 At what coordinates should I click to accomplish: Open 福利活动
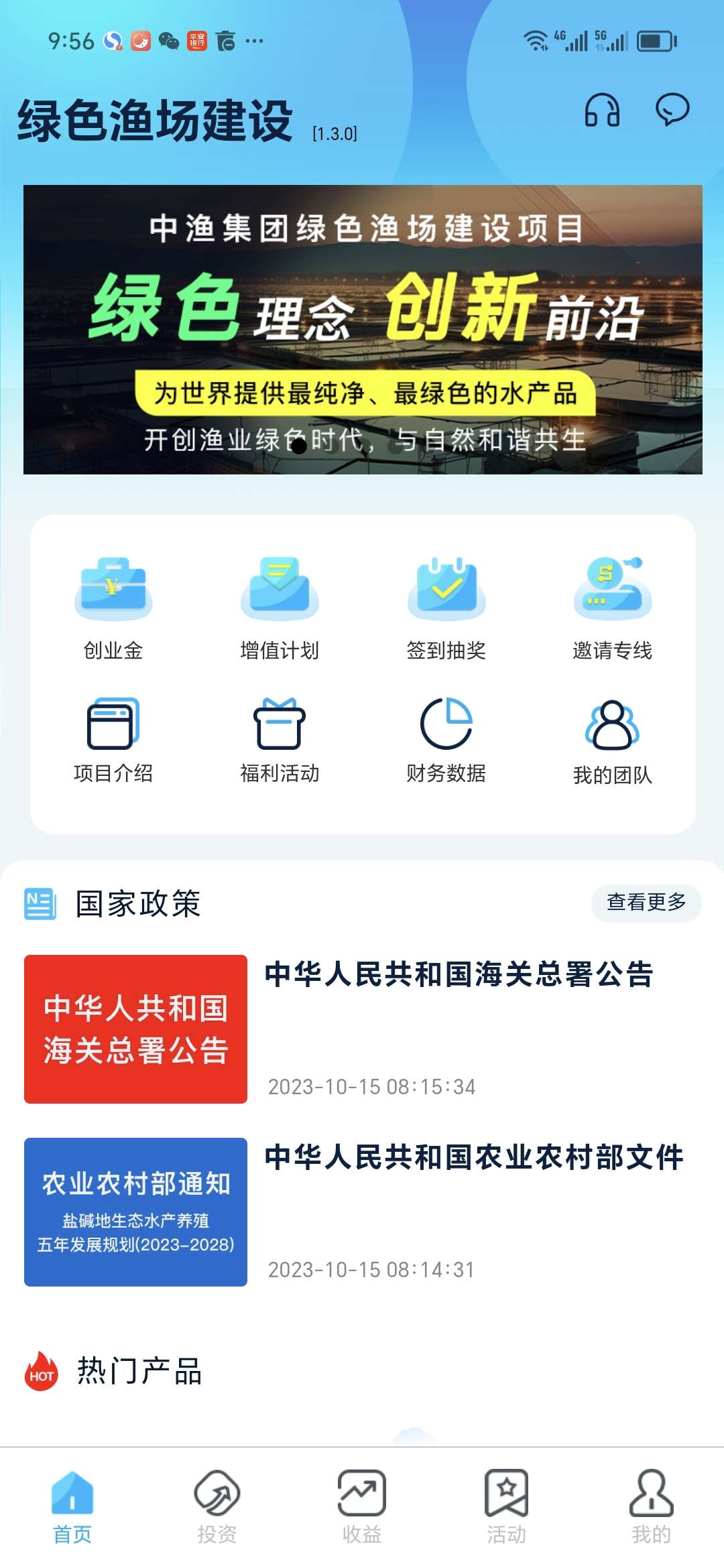[280, 741]
